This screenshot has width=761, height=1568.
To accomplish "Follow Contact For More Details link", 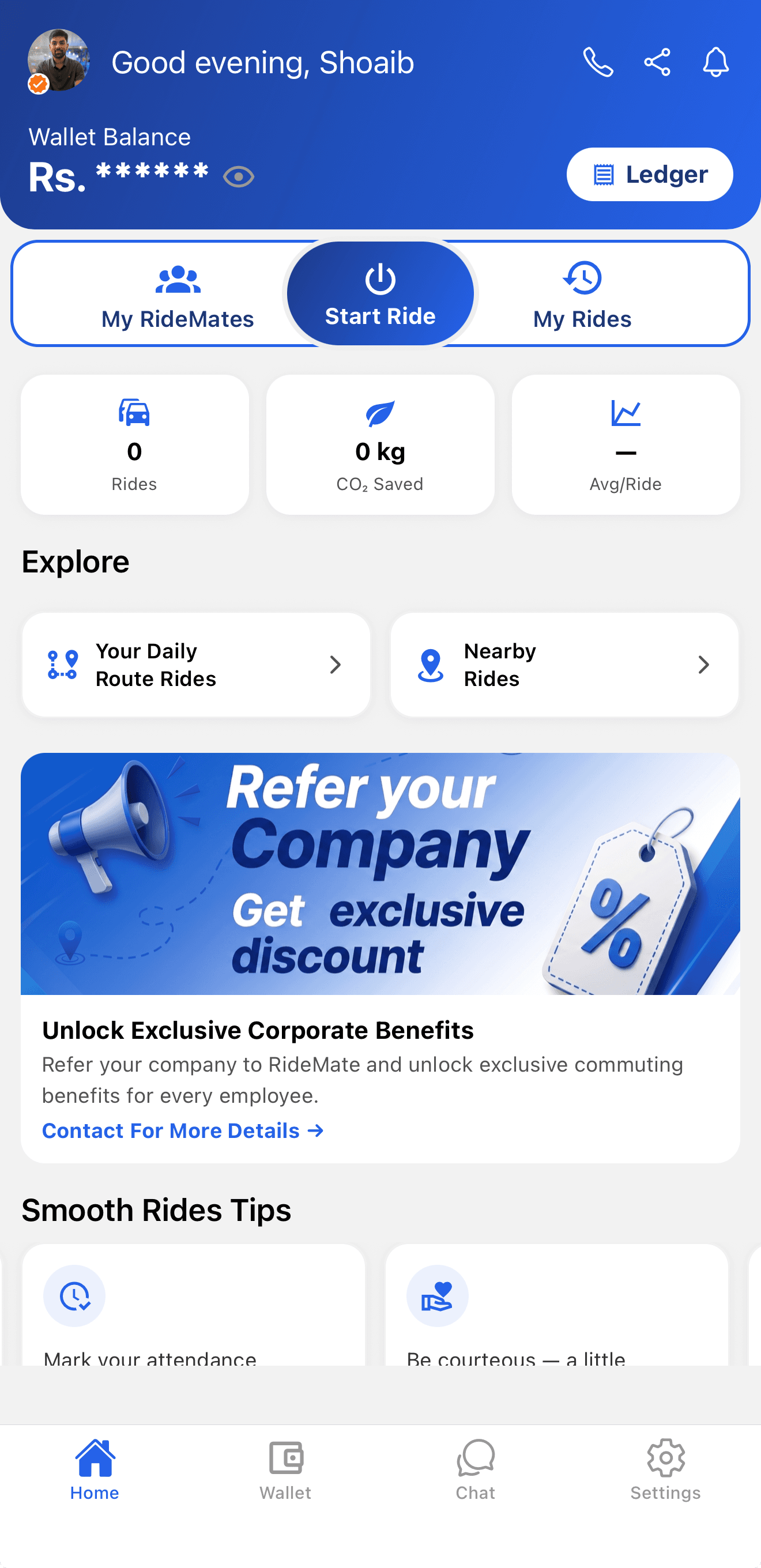I will [183, 1131].
